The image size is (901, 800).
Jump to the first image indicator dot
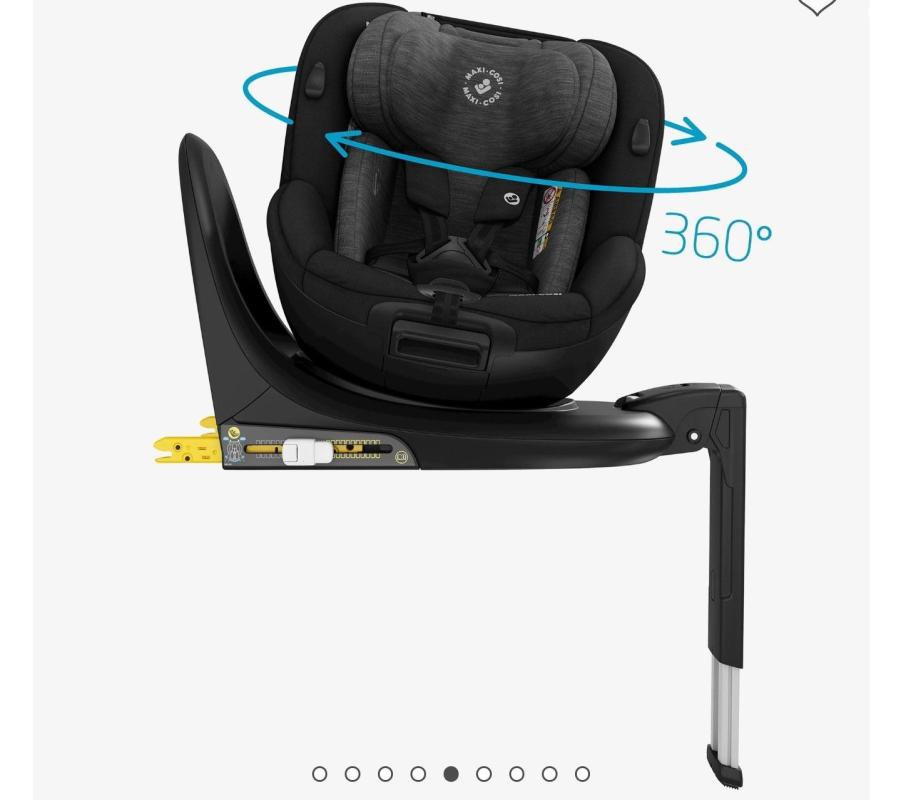320,773
